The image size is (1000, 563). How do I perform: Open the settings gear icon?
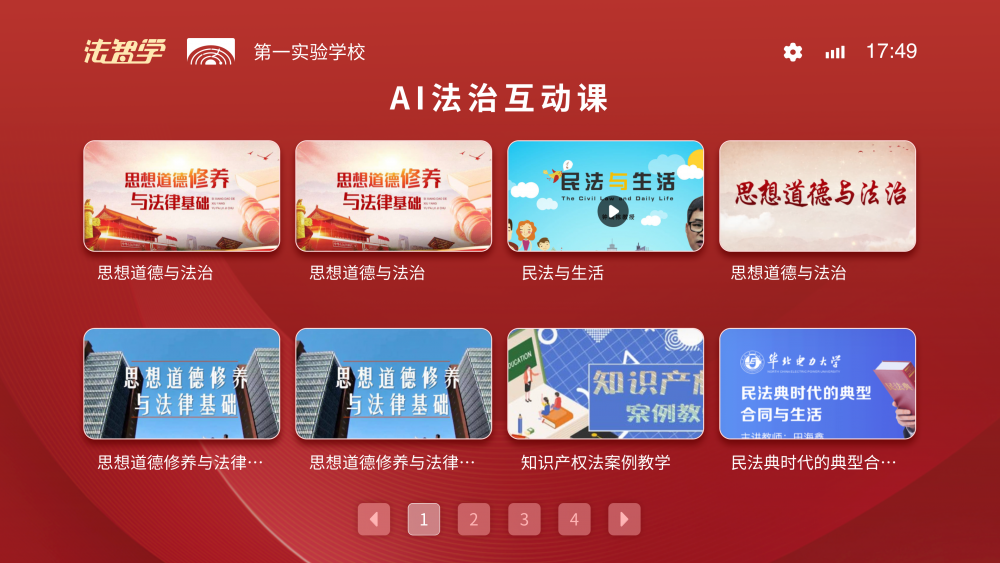click(x=793, y=52)
